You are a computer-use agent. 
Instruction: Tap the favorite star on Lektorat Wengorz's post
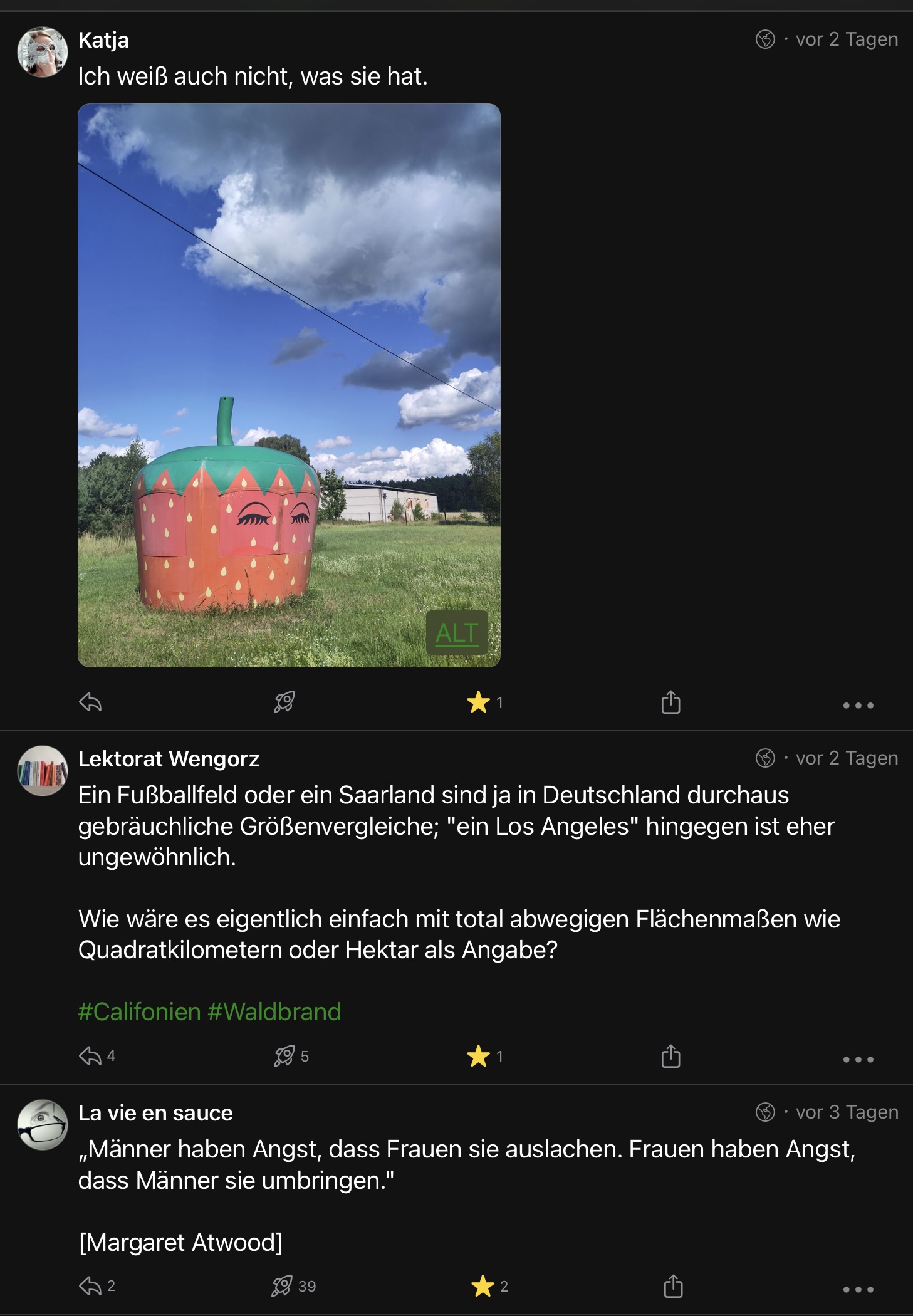(478, 1057)
